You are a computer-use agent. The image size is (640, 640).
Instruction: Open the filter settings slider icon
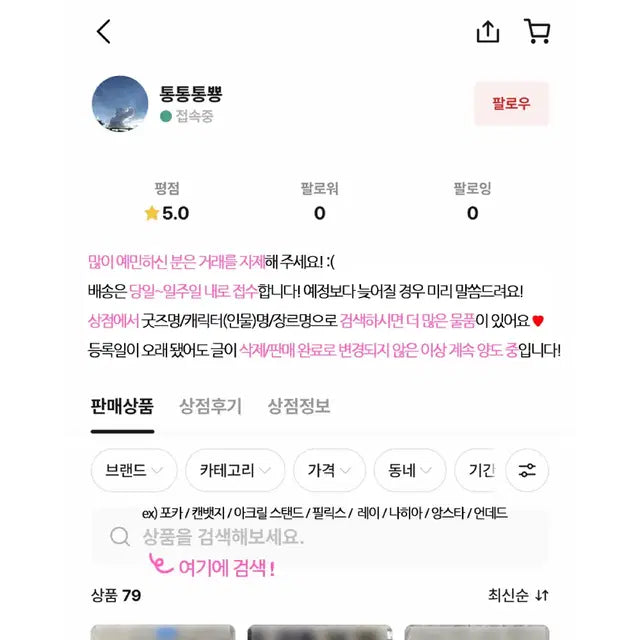527,470
